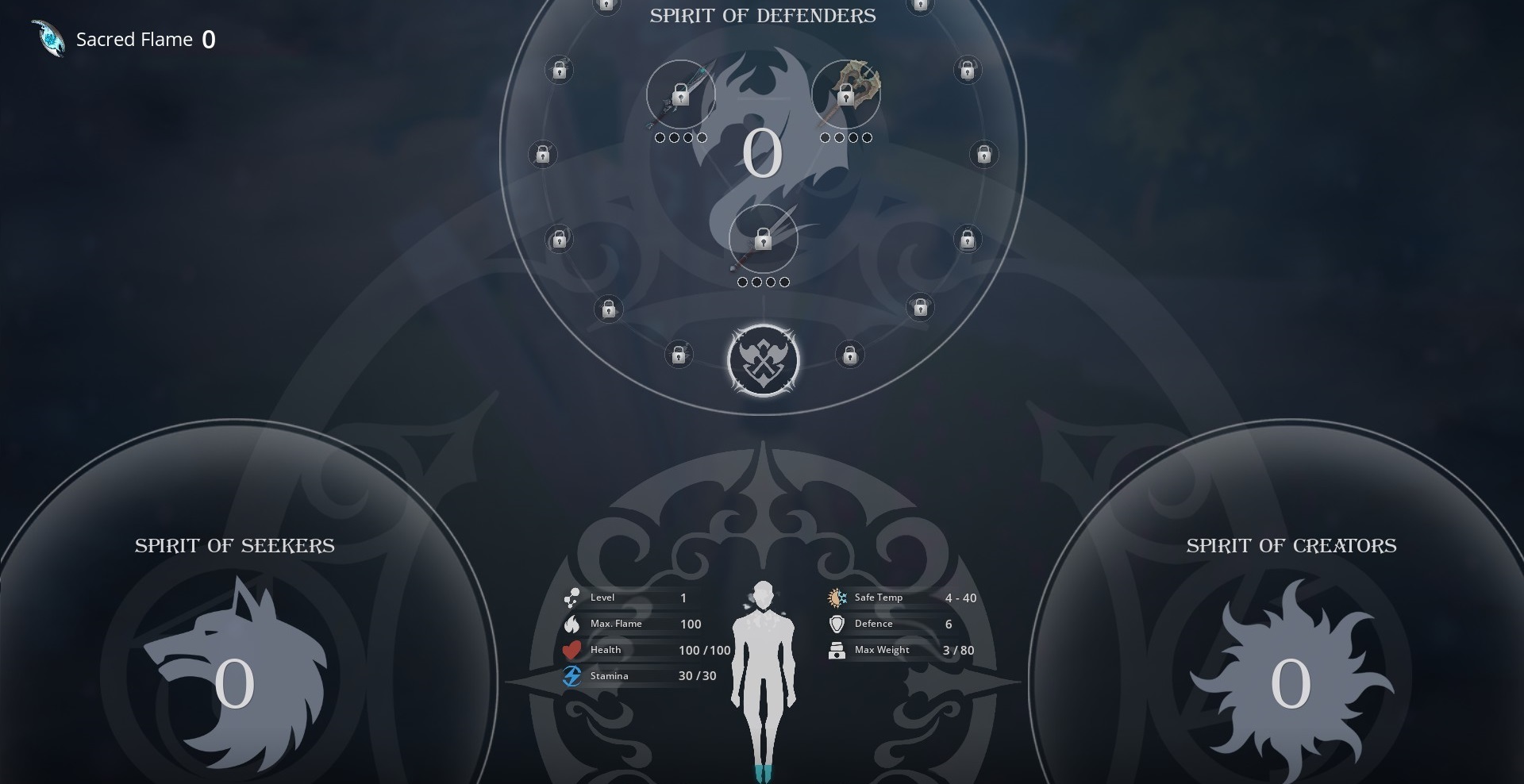Tap the locked sword weapon skill
This screenshot has width=1524, height=784.
pyautogui.click(x=680, y=95)
